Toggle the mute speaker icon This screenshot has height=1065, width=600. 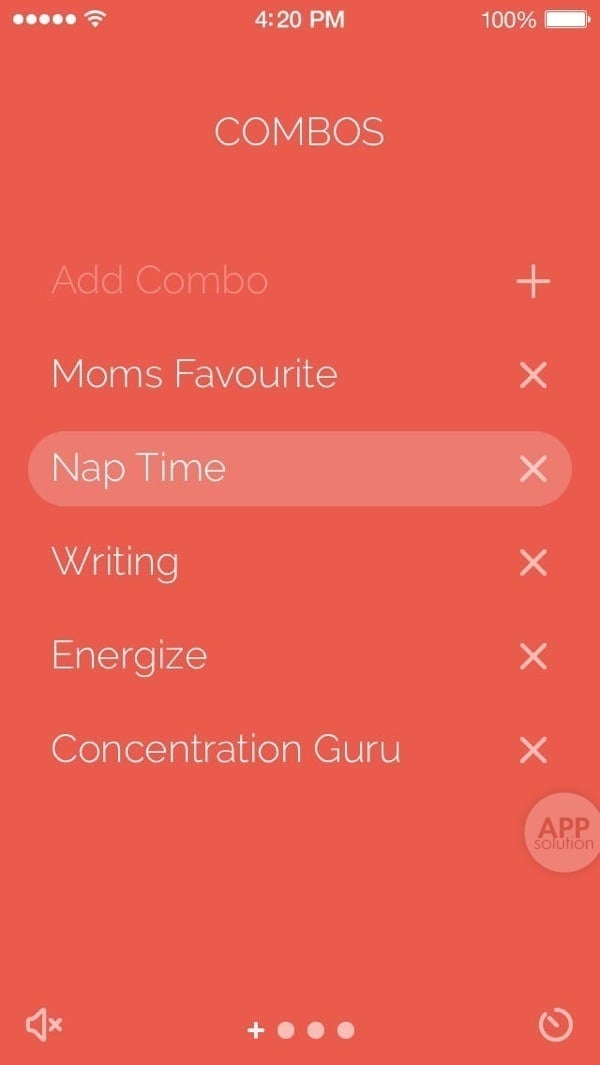(44, 1025)
